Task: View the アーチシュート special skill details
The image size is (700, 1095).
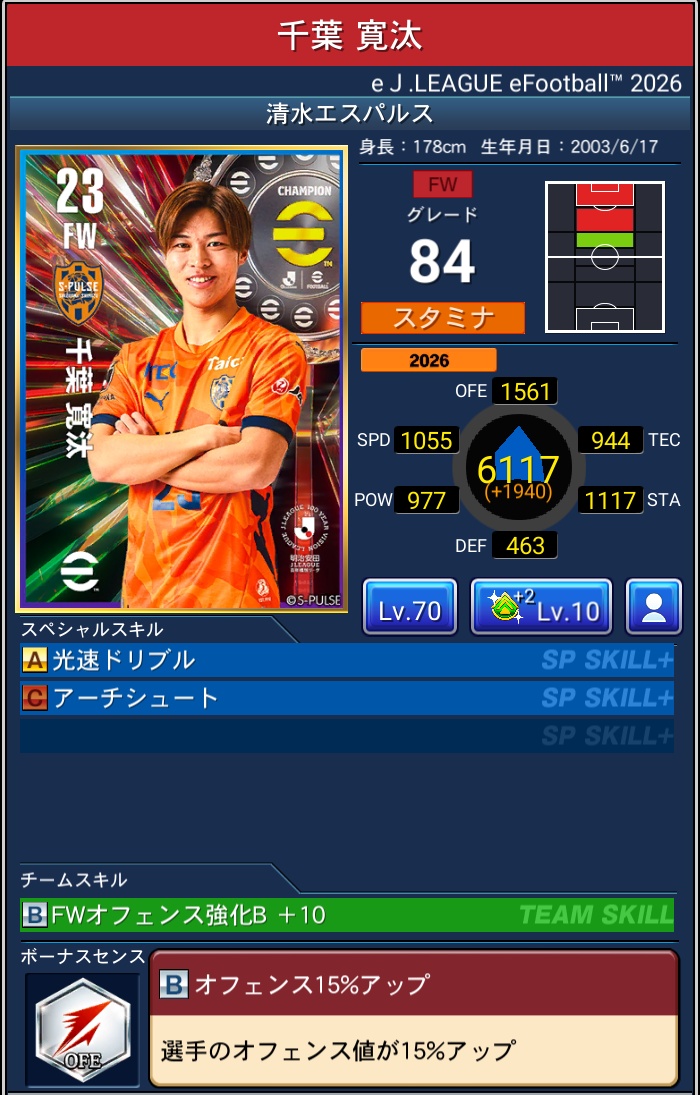Action: point(346,697)
